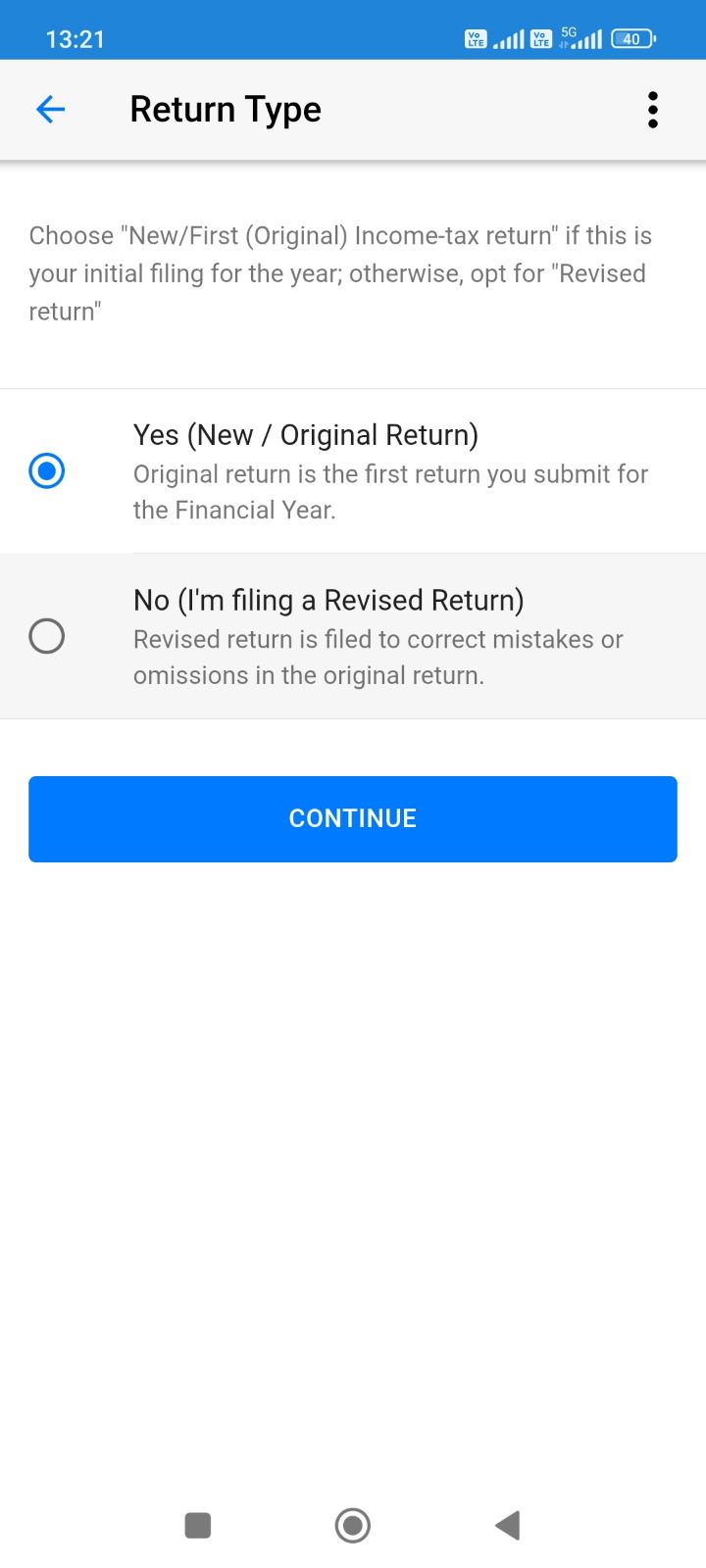Screen dimensions: 706x1568
Task: Tap the battery indicator in status bar
Action: (x=632, y=39)
